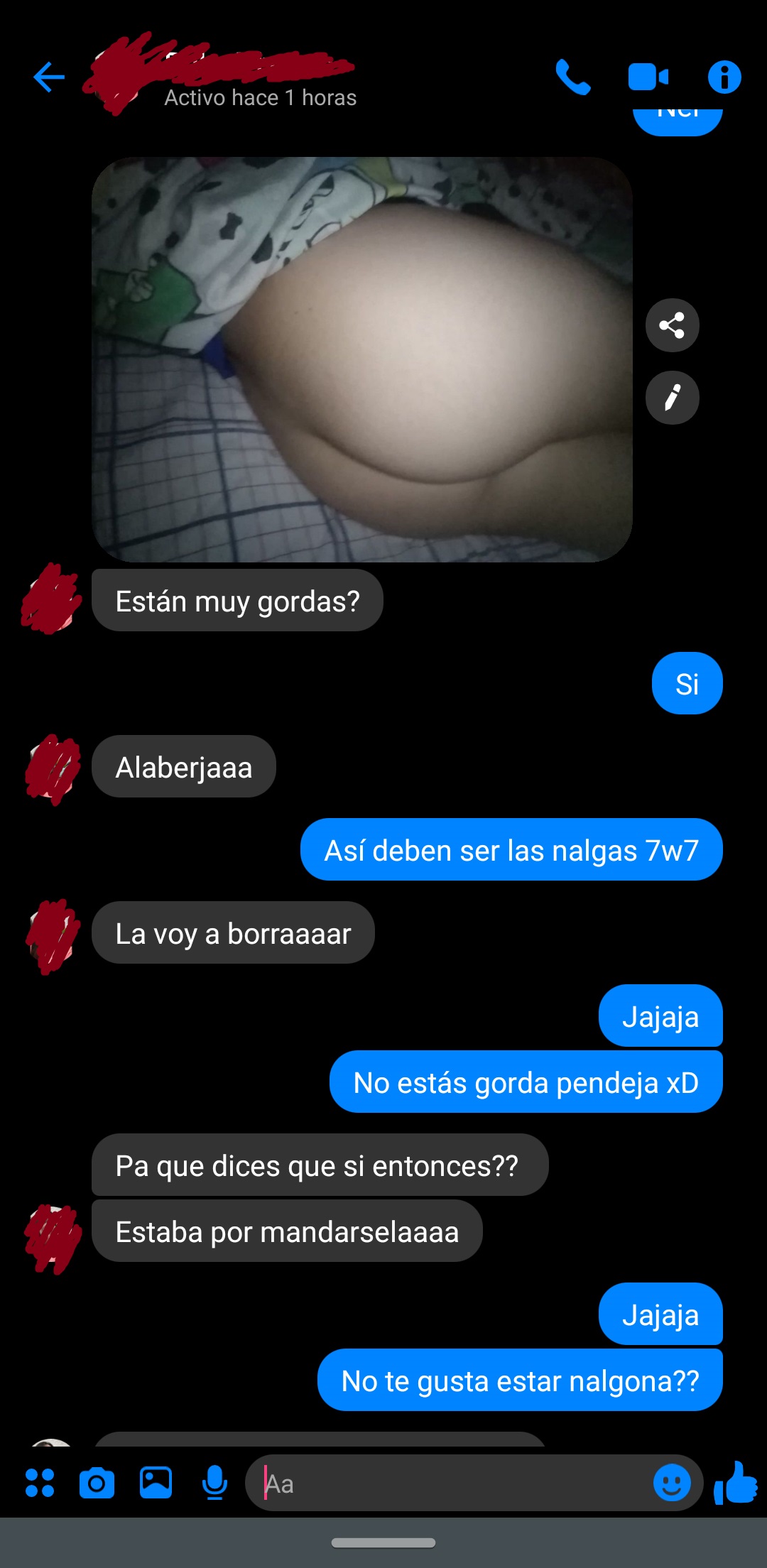Tap the microphone to record a voice message
Screen dimensions: 767x1568
click(214, 1483)
